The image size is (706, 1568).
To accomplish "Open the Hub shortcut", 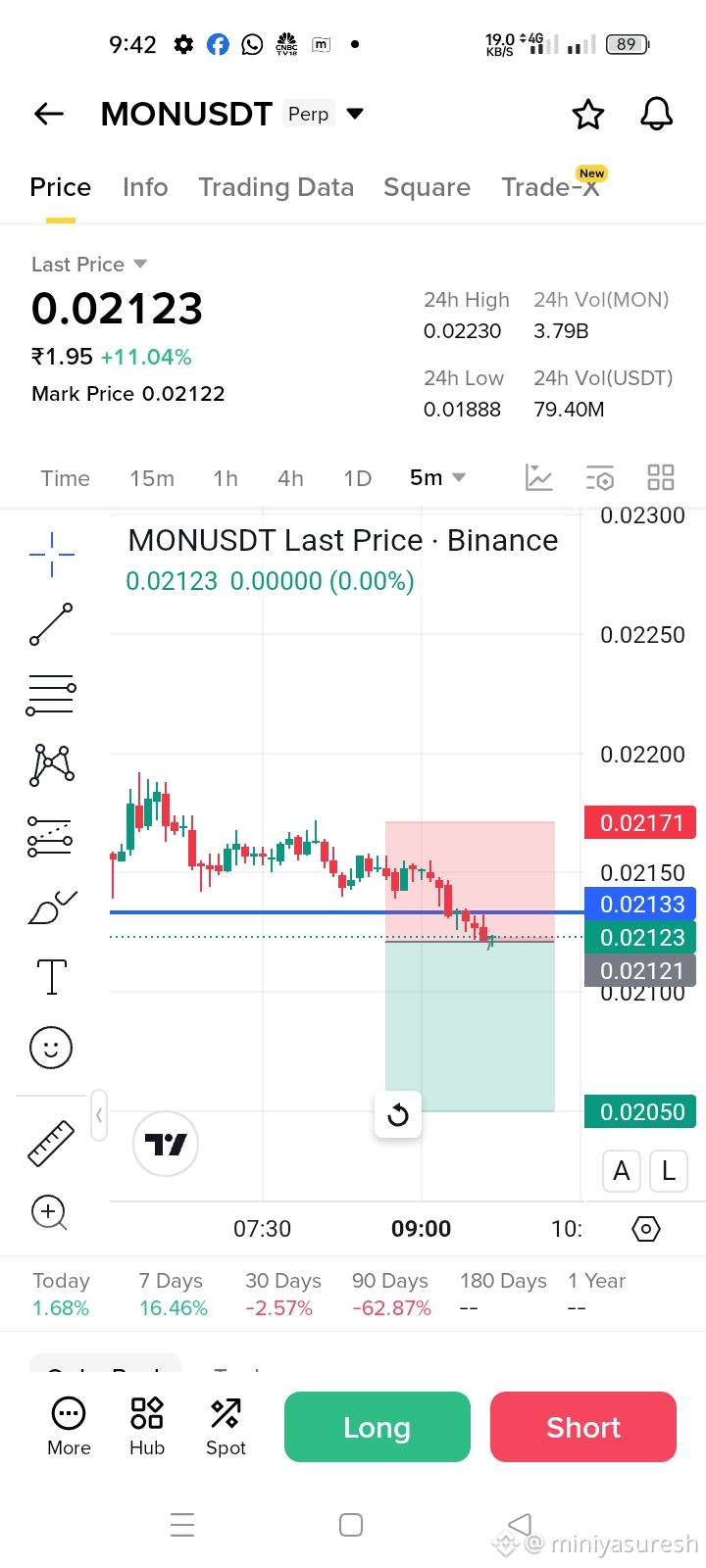I will click(x=147, y=1426).
